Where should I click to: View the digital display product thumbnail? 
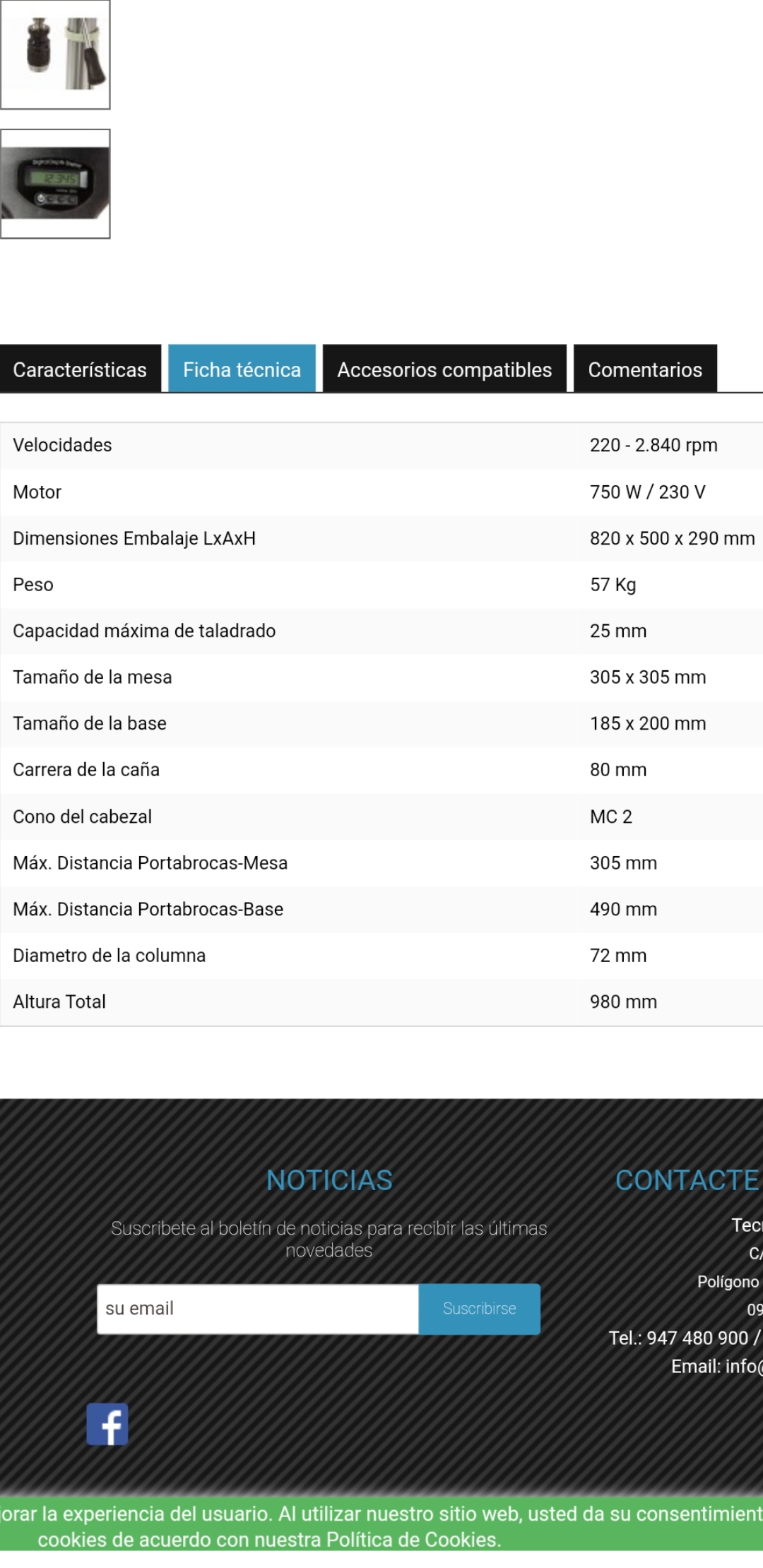pos(55,184)
